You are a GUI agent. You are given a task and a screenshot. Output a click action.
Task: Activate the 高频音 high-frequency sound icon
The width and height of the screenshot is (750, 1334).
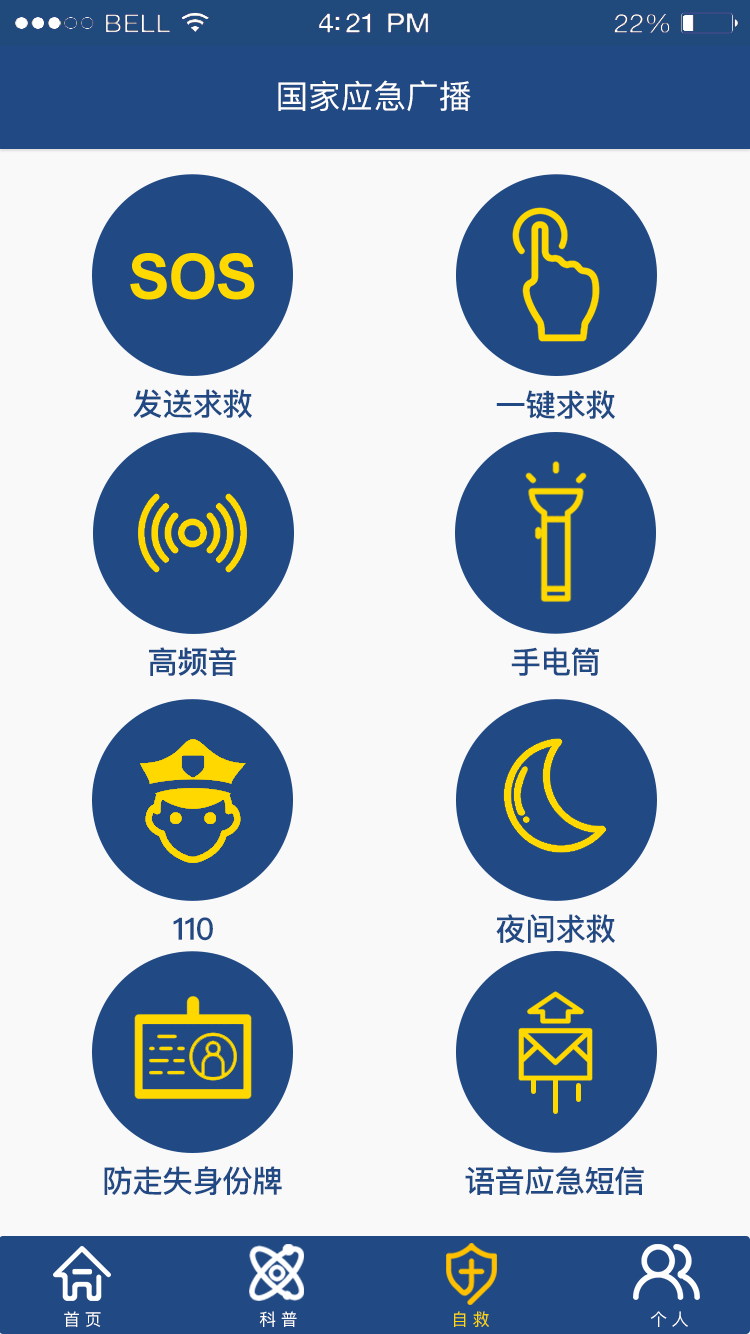point(192,531)
